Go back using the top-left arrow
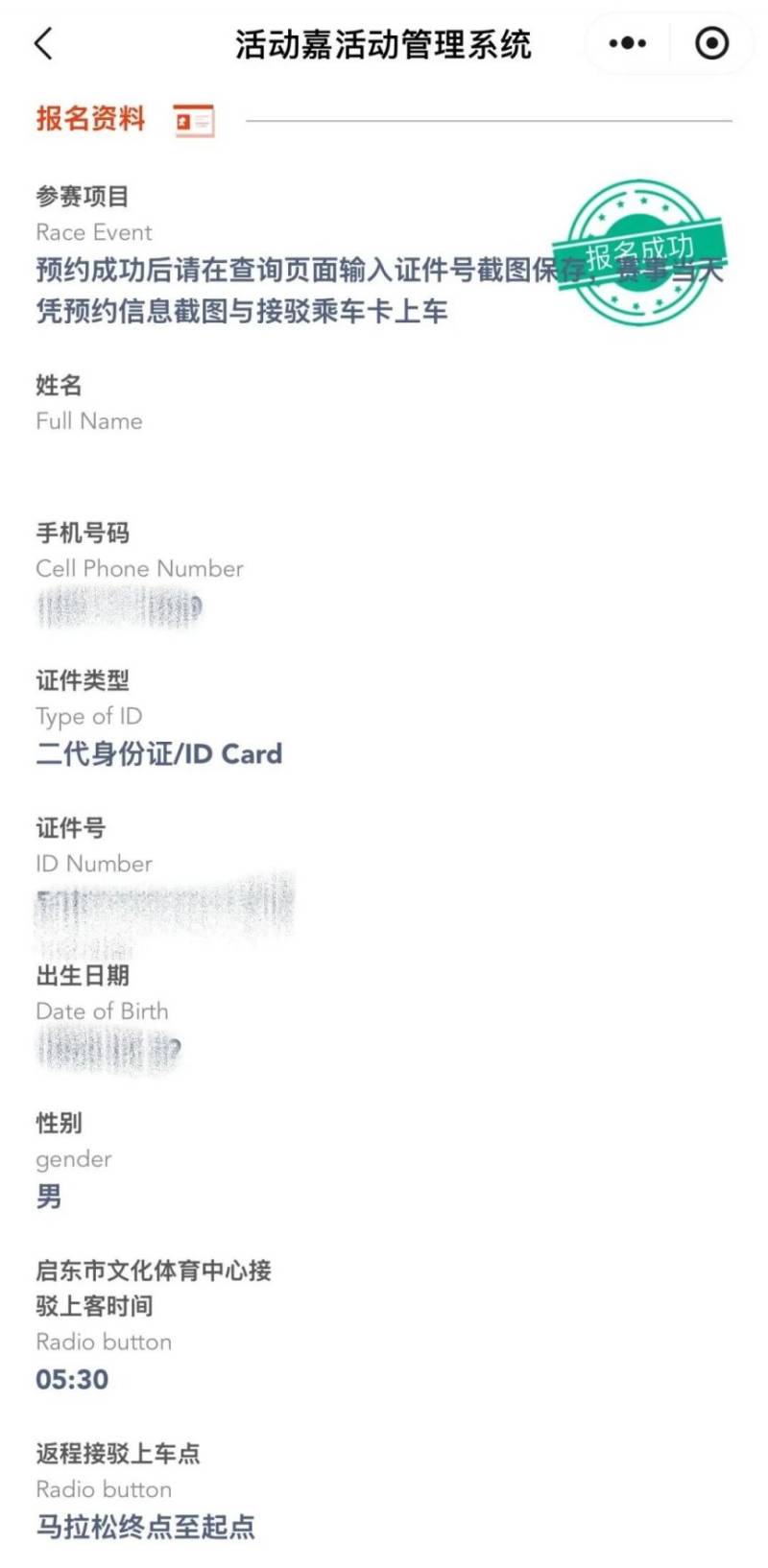Viewport: 768px width, 1568px height. click(44, 43)
